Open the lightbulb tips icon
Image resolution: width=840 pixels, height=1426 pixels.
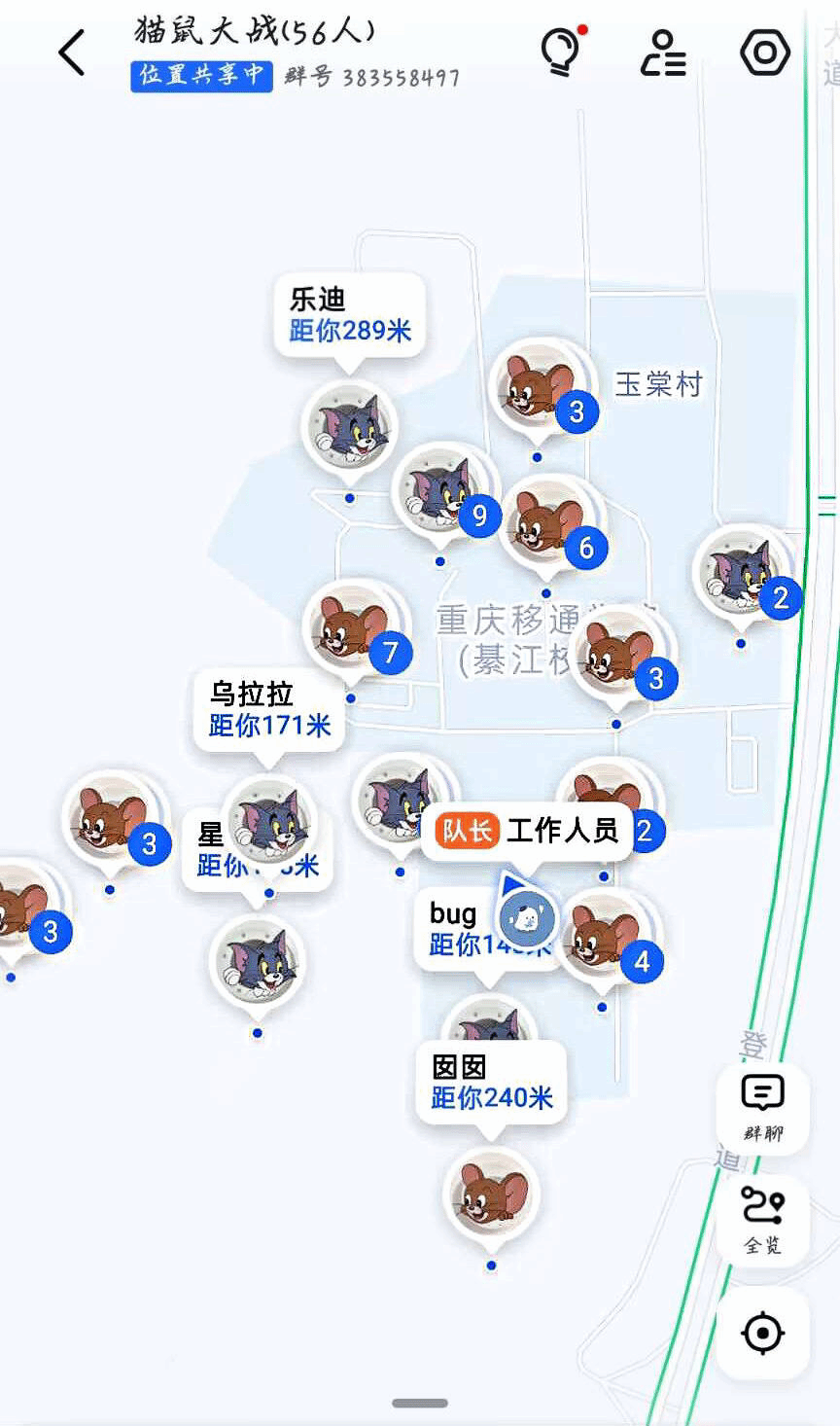[x=561, y=52]
